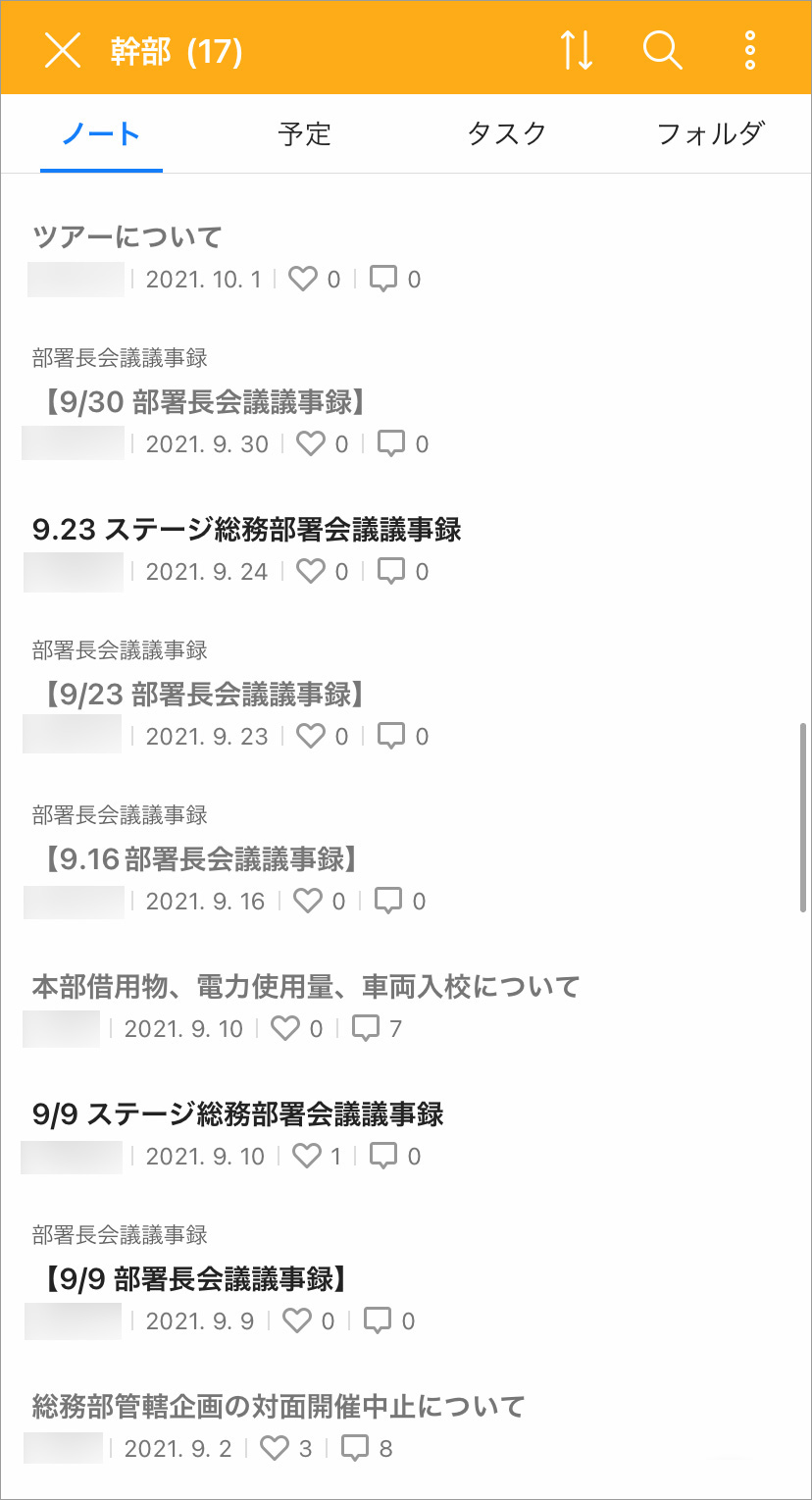Screen dimensions: 812x1500
Task: Open 総務部管轄企画の対面開催中止について
Action: pyautogui.click(x=279, y=1406)
